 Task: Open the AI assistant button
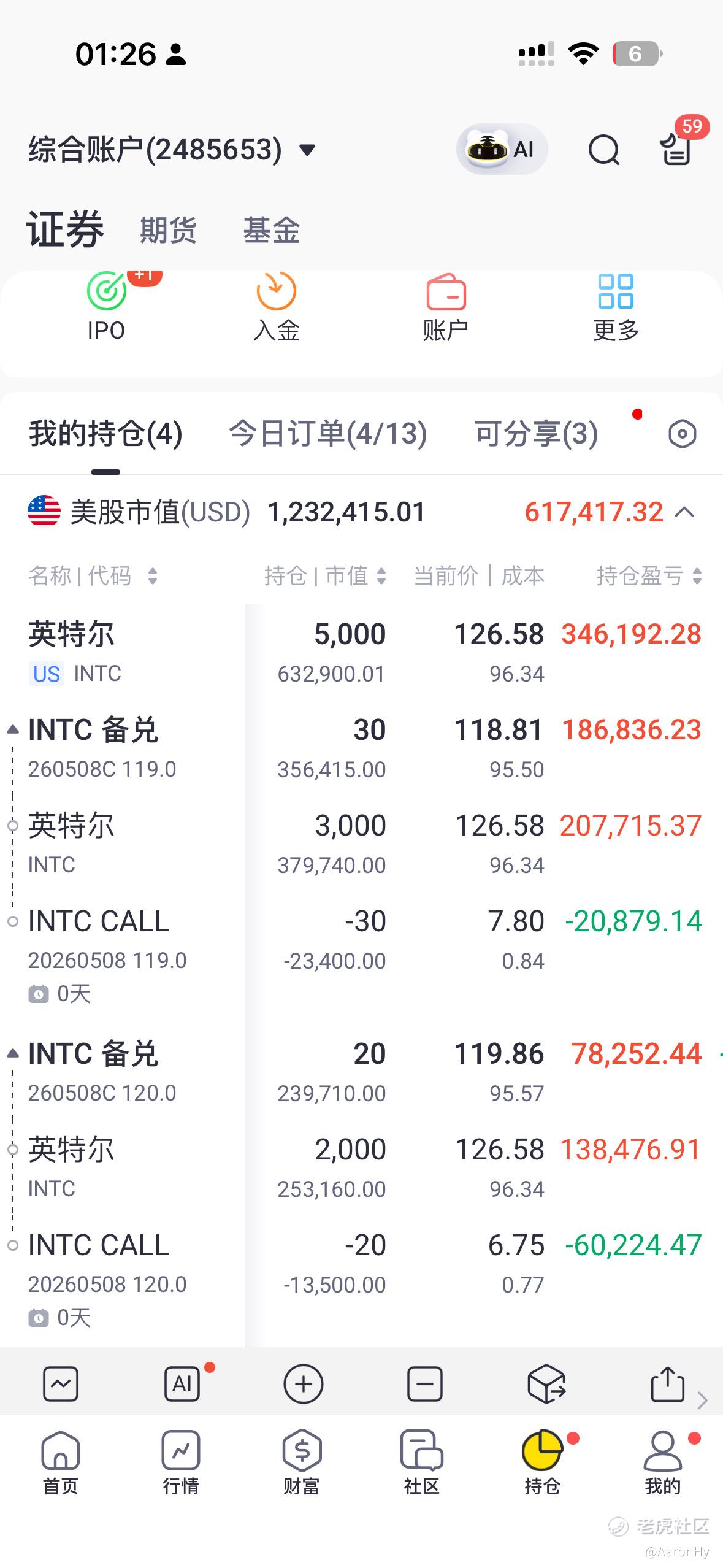(502, 149)
